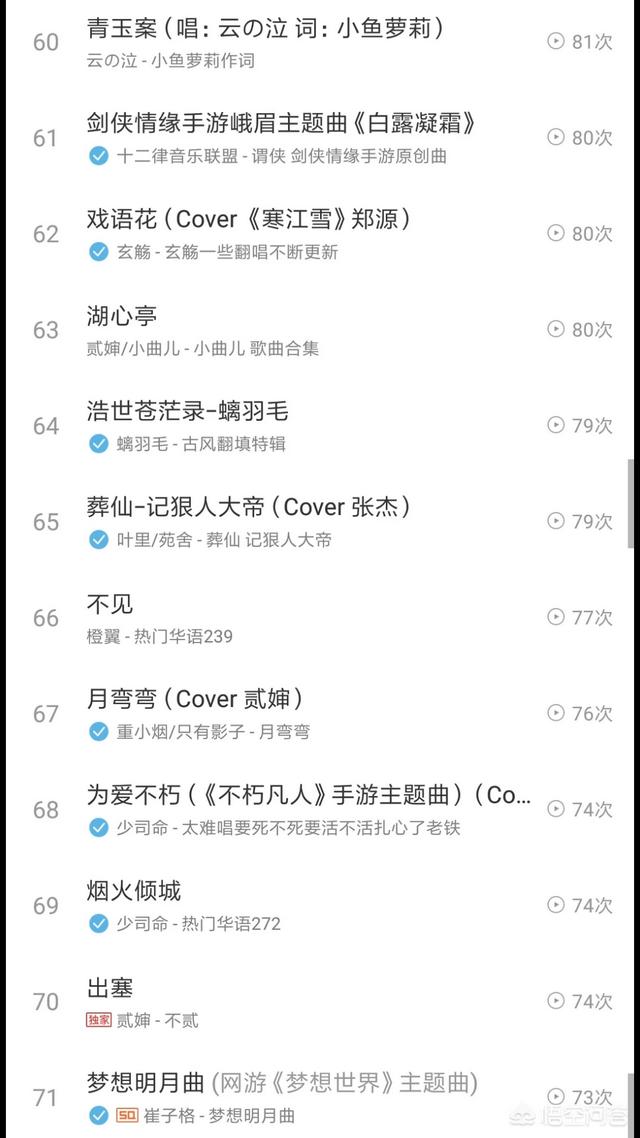Select 月弯弯 cover of 贰婶
Screen dimensions: 640x1138
320,713
